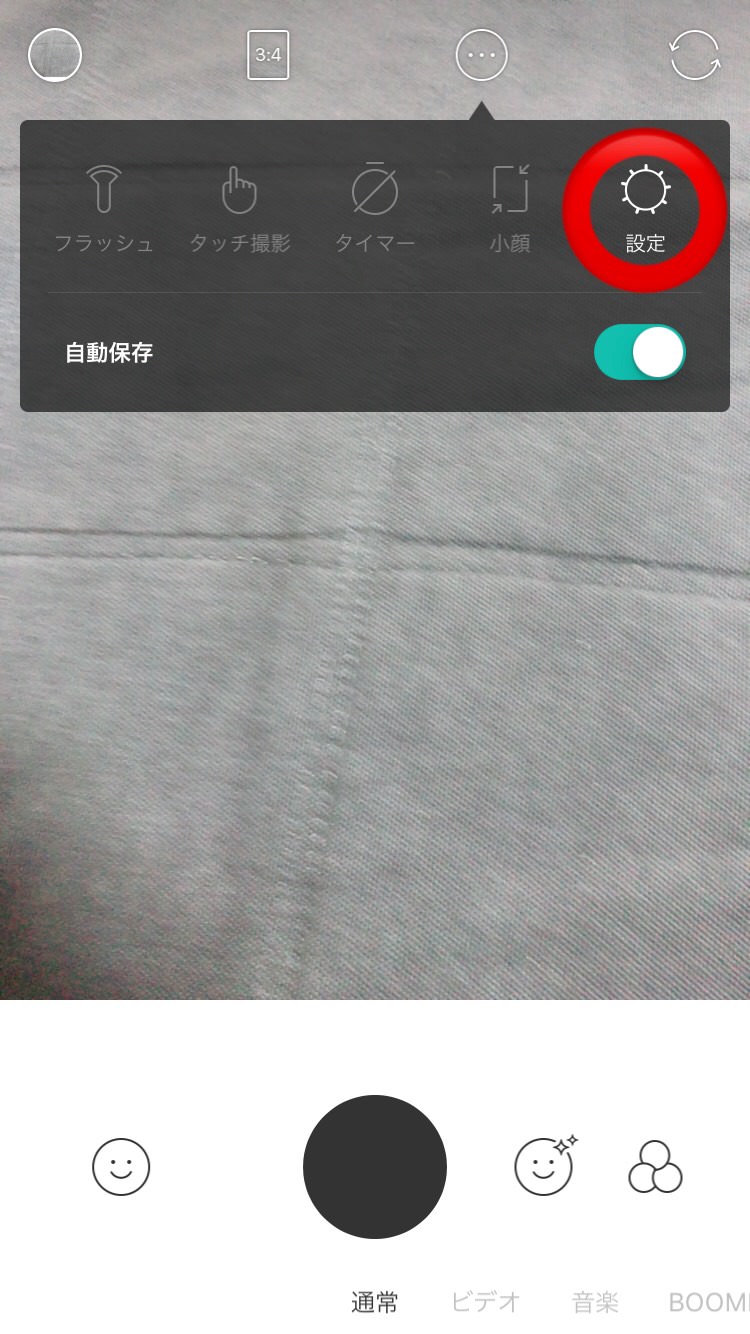Switch to ビデオ mode

click(486, 1302)
